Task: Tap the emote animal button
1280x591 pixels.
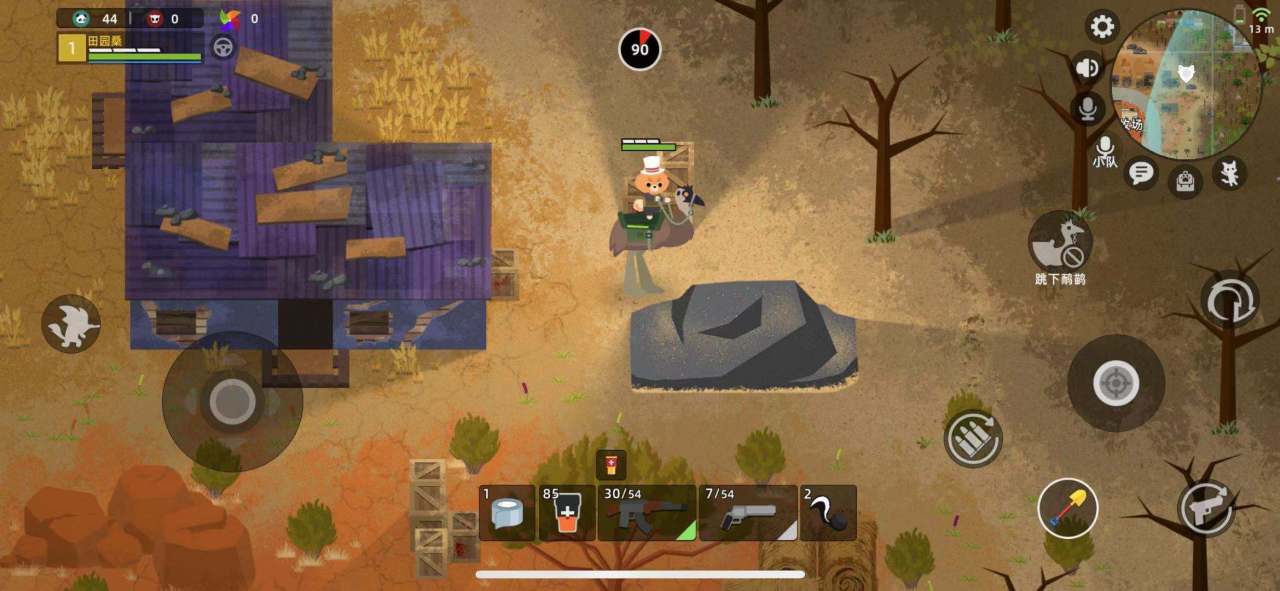Action: [x=71, y=324]
